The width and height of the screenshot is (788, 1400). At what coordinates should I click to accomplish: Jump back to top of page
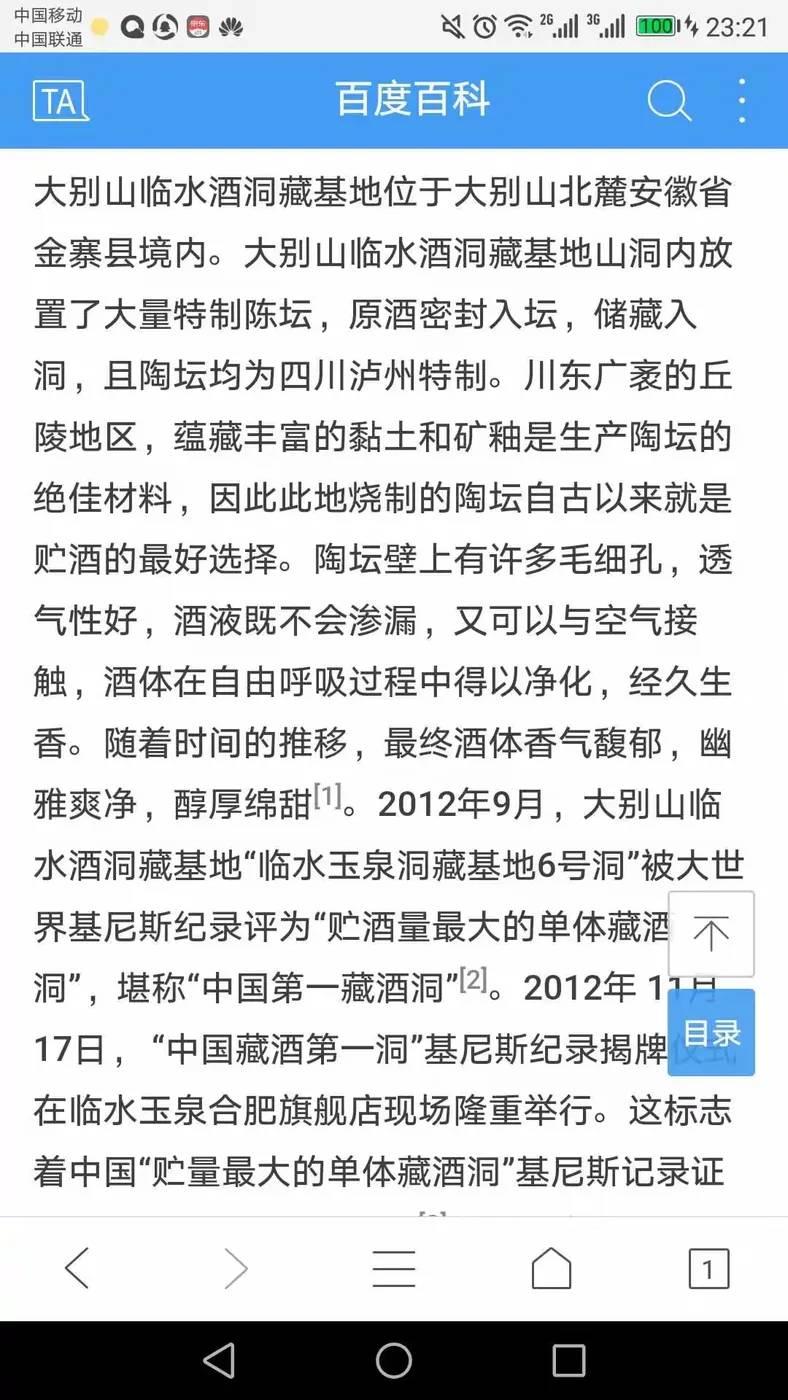point(711,934)
